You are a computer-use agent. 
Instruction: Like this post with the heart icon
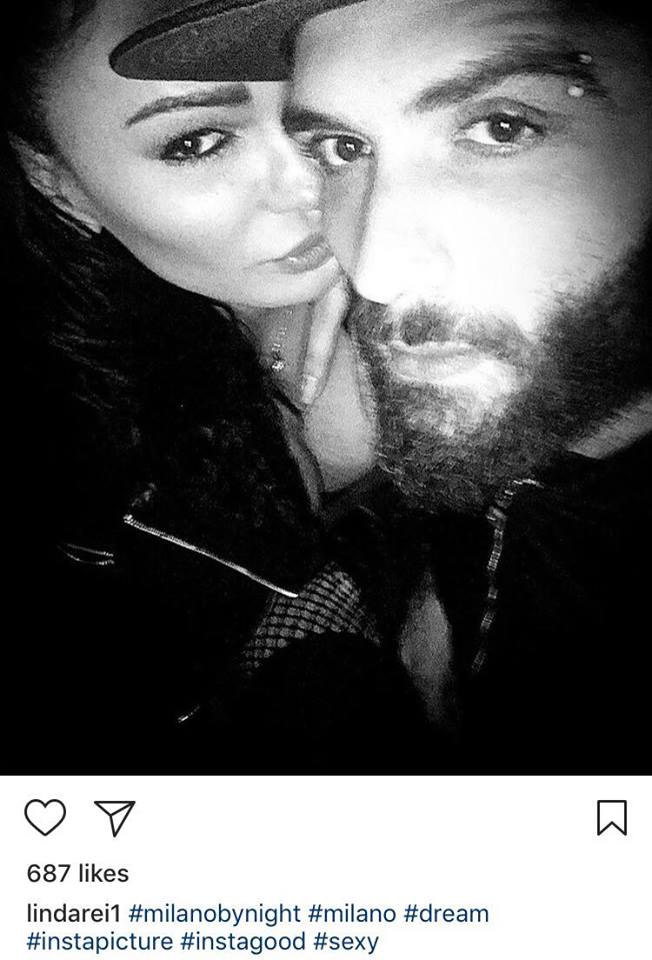[x=45, y=818]
